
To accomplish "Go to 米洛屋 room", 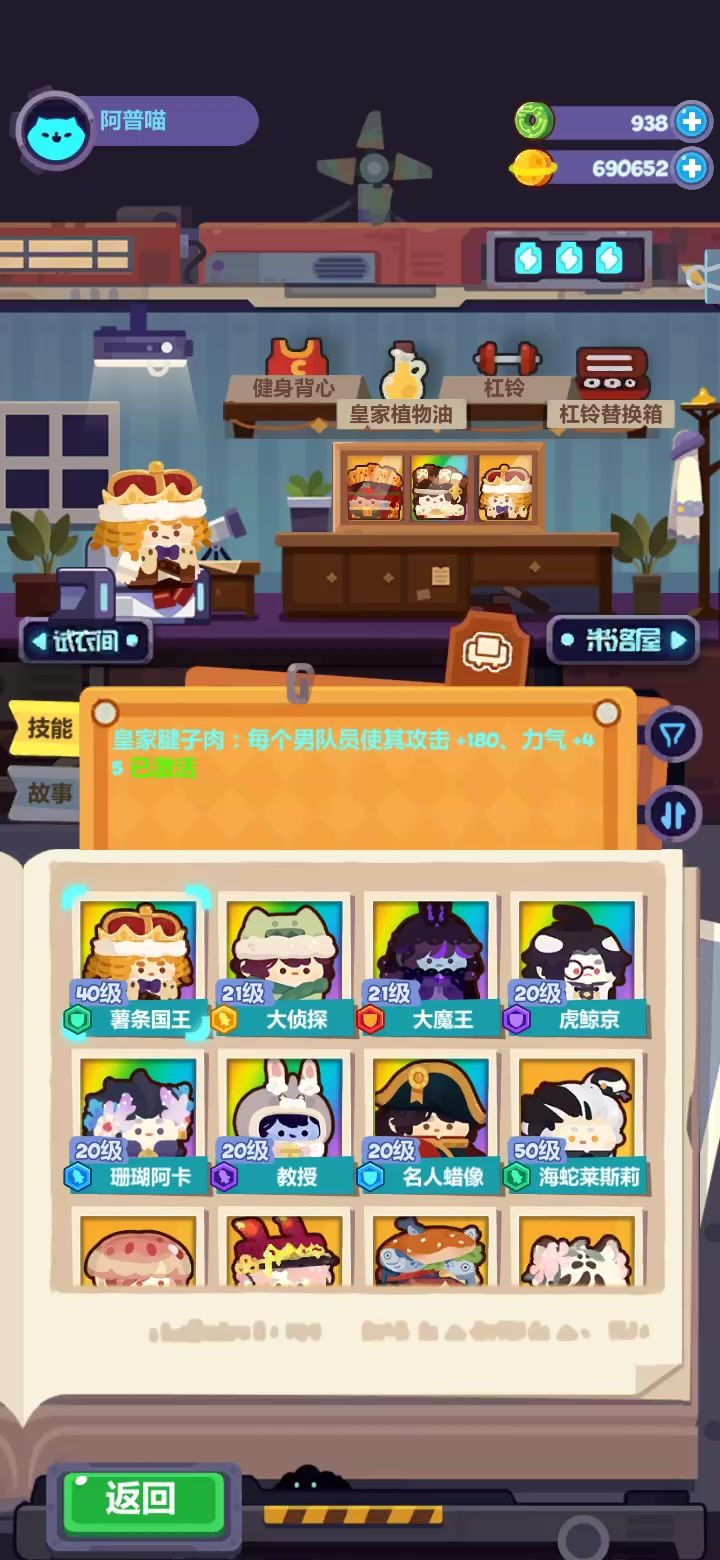I will (x=623, y=640).
